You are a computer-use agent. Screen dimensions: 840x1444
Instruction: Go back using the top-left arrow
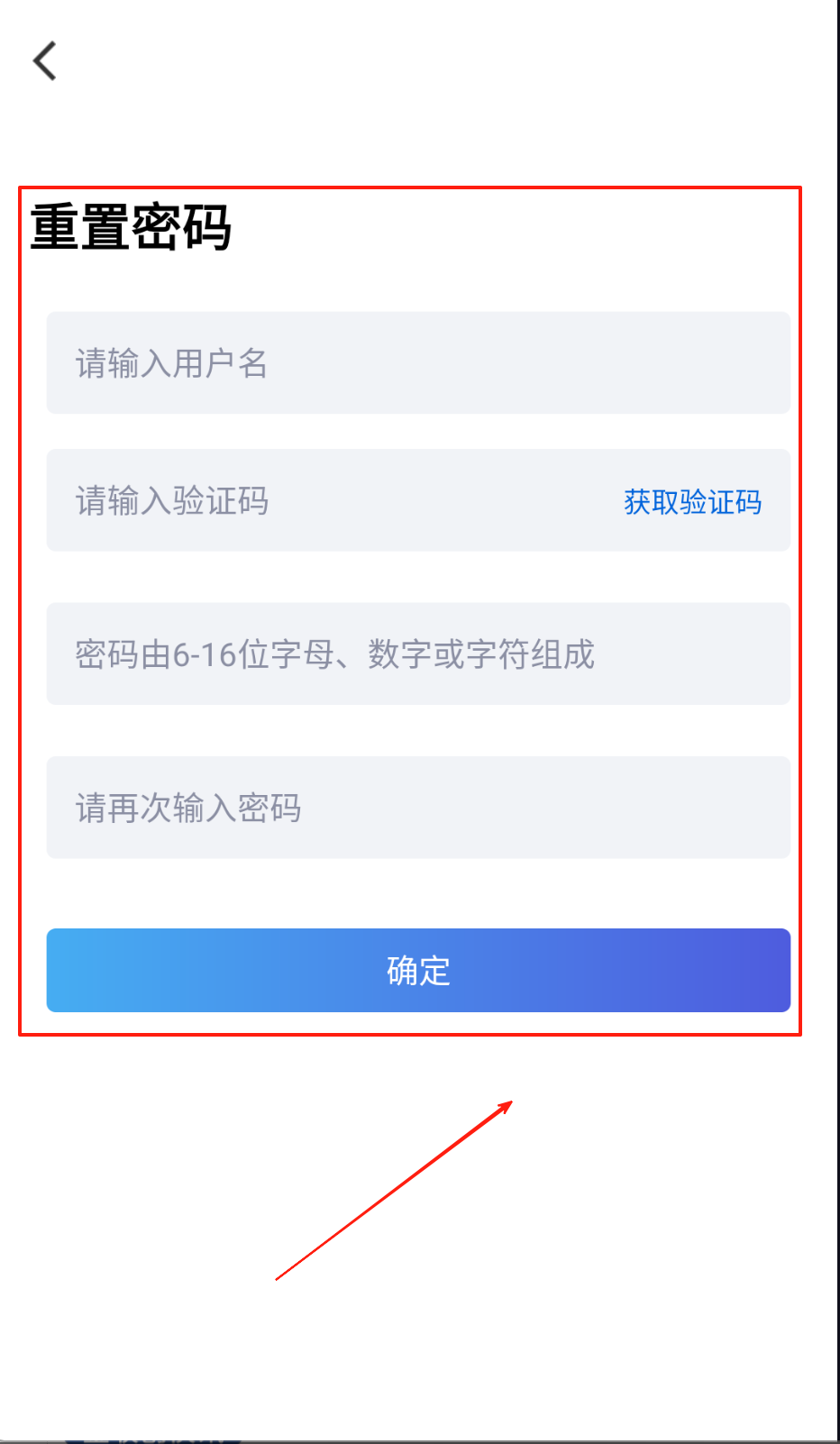(x=45, y=61)
